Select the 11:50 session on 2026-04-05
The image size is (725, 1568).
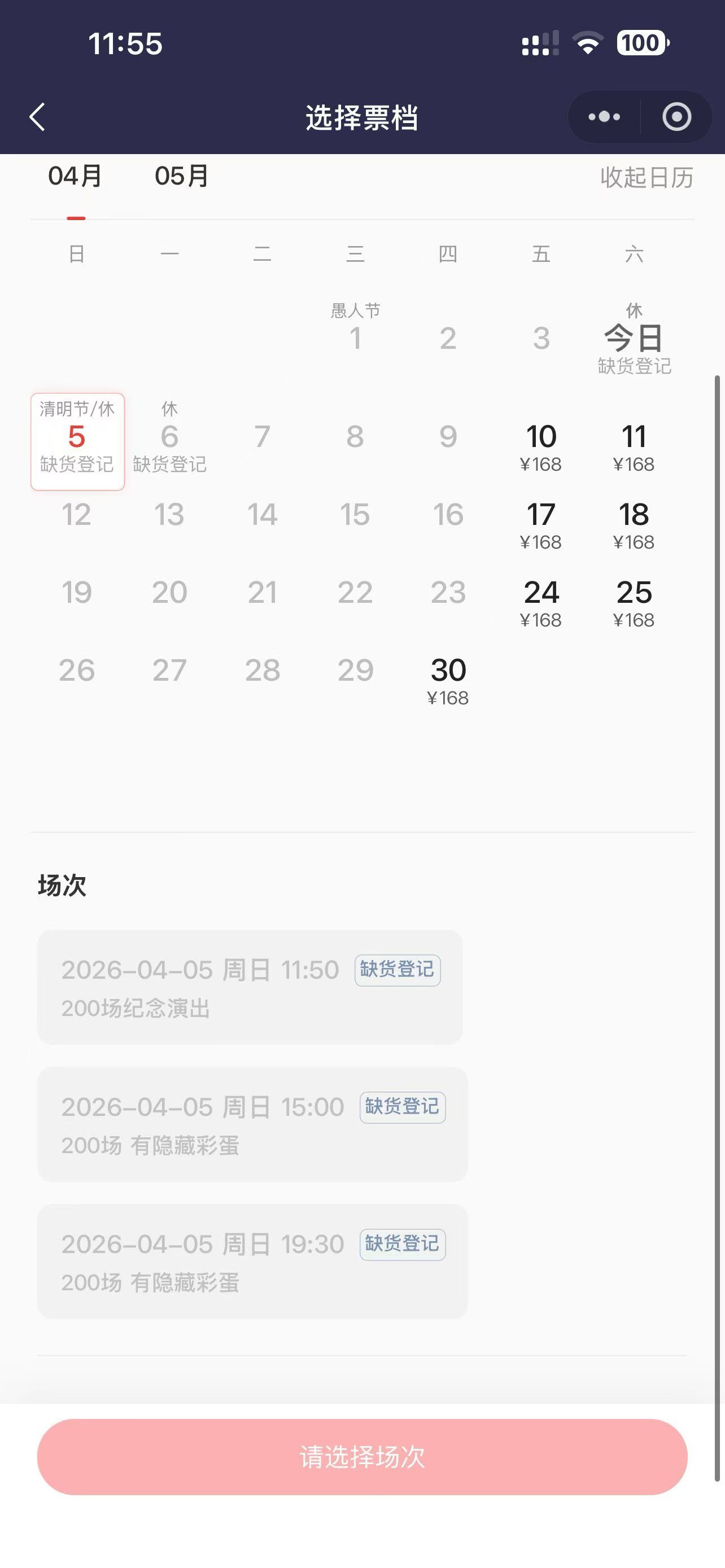click(250, 987)
